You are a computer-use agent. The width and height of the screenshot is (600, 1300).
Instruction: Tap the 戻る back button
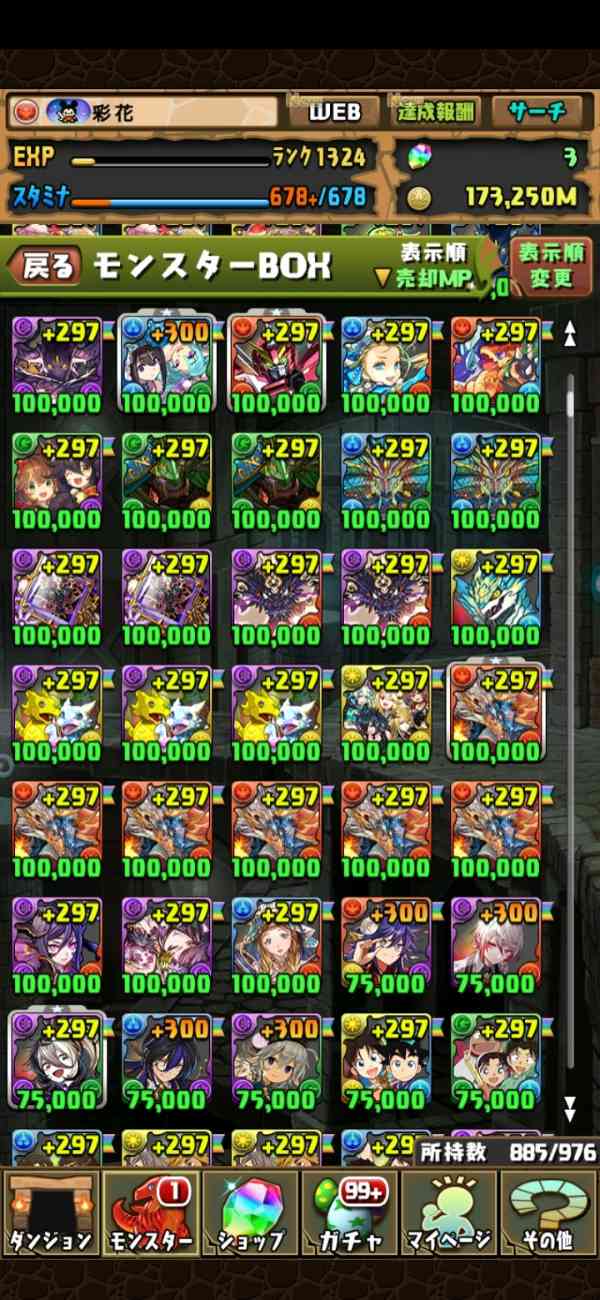[45, 266]
